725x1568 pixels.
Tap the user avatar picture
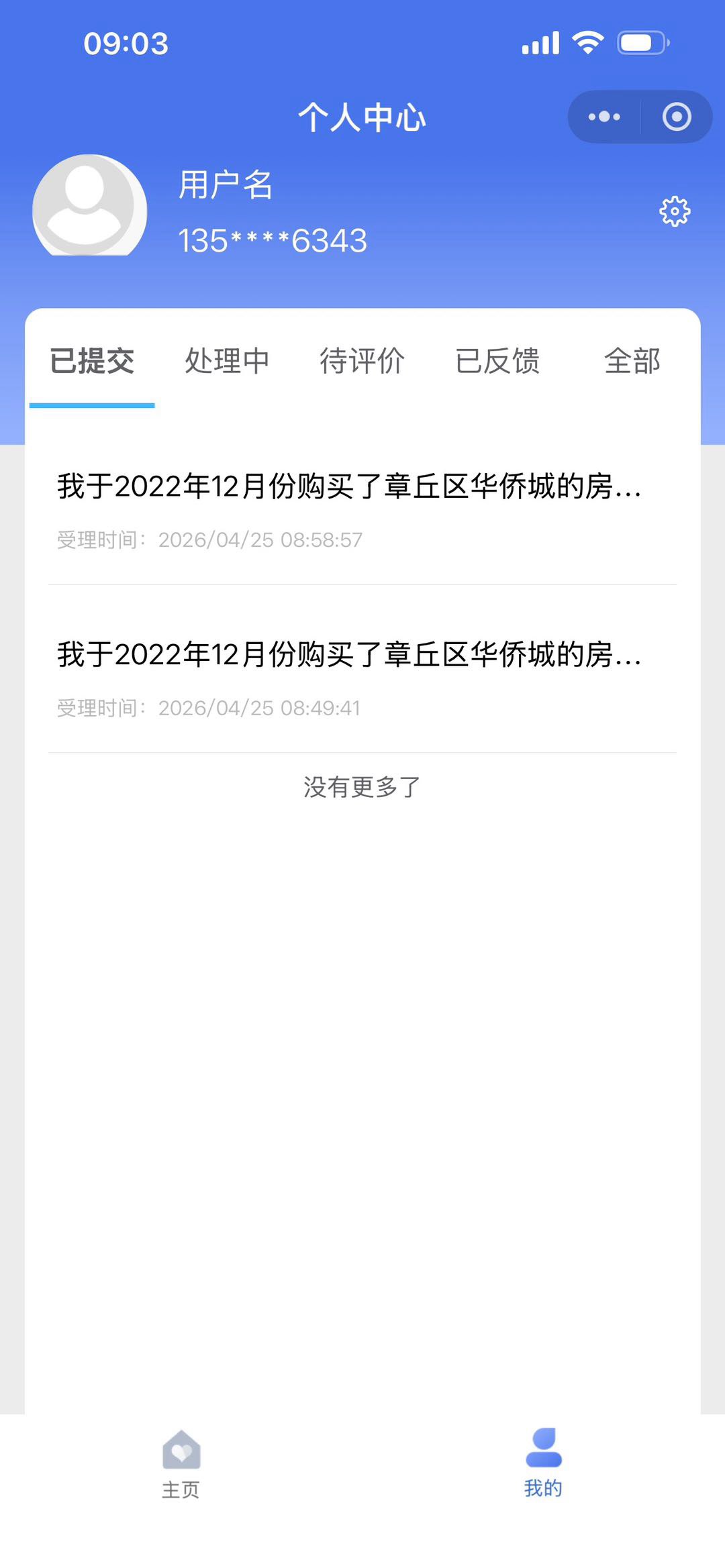click(90, 207)
